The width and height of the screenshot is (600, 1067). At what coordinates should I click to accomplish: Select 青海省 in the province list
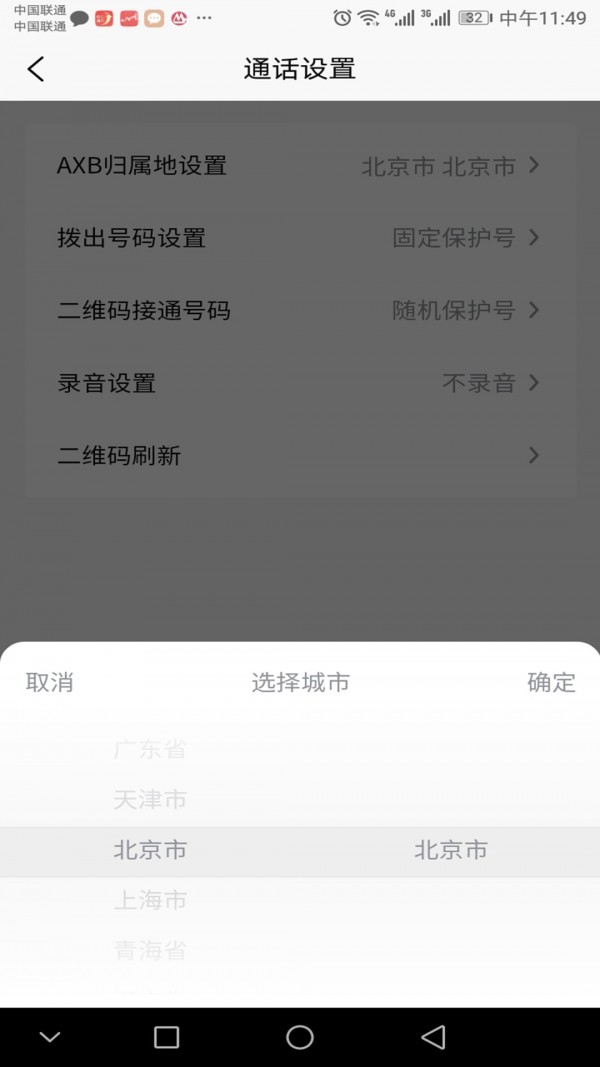tap(150, 950)
